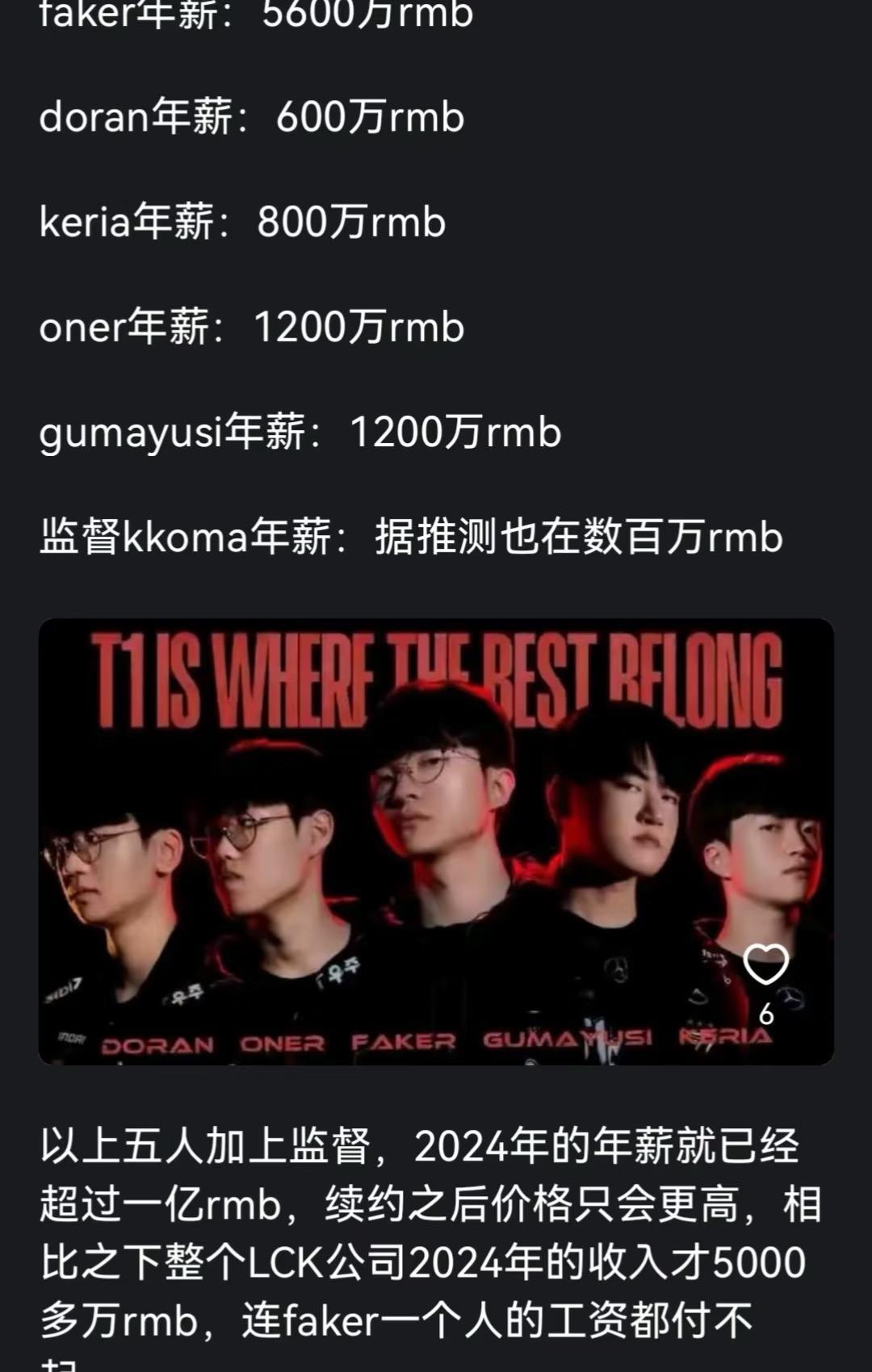Open the T1 team photo
The height and width of the screenshot is (1372, 872).
pos(436,839)
